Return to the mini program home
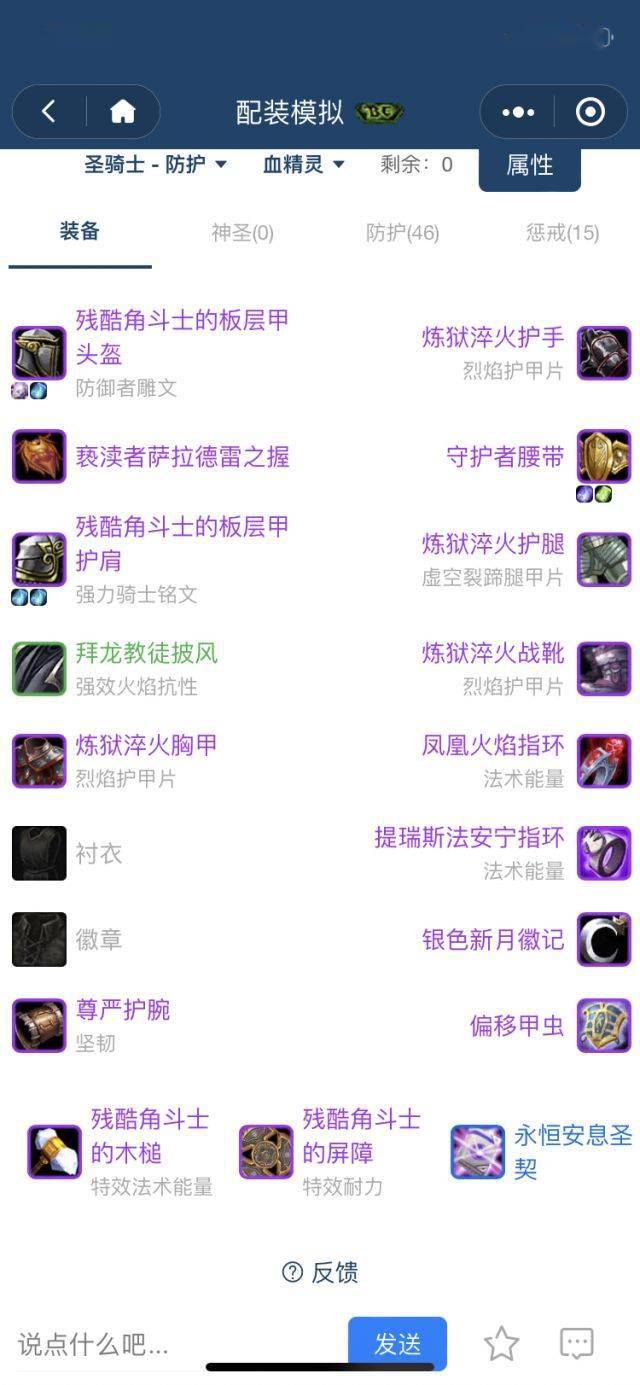The height and width of the screenshot is (1385, 640). click(x=122, y=112)
